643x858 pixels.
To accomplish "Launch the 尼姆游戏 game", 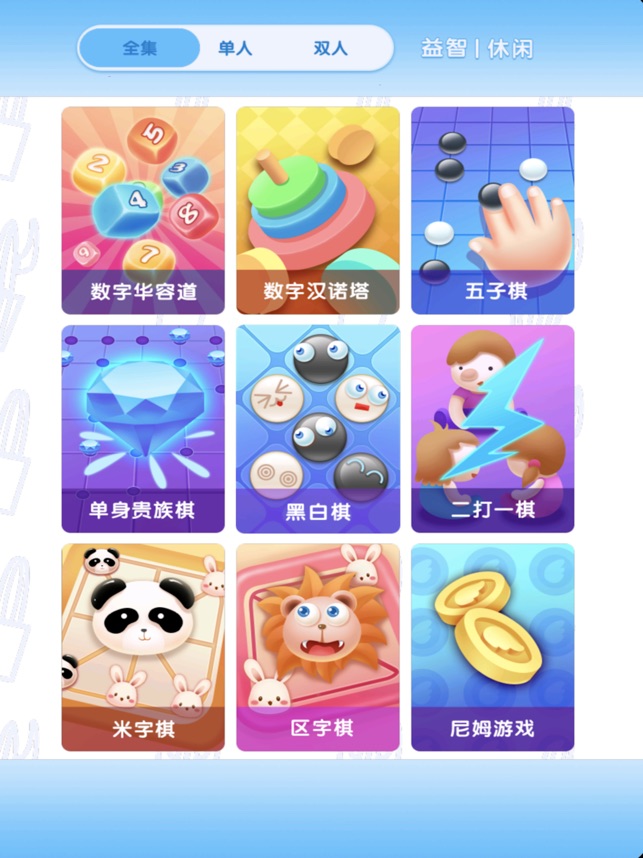I will coord(492,647).
